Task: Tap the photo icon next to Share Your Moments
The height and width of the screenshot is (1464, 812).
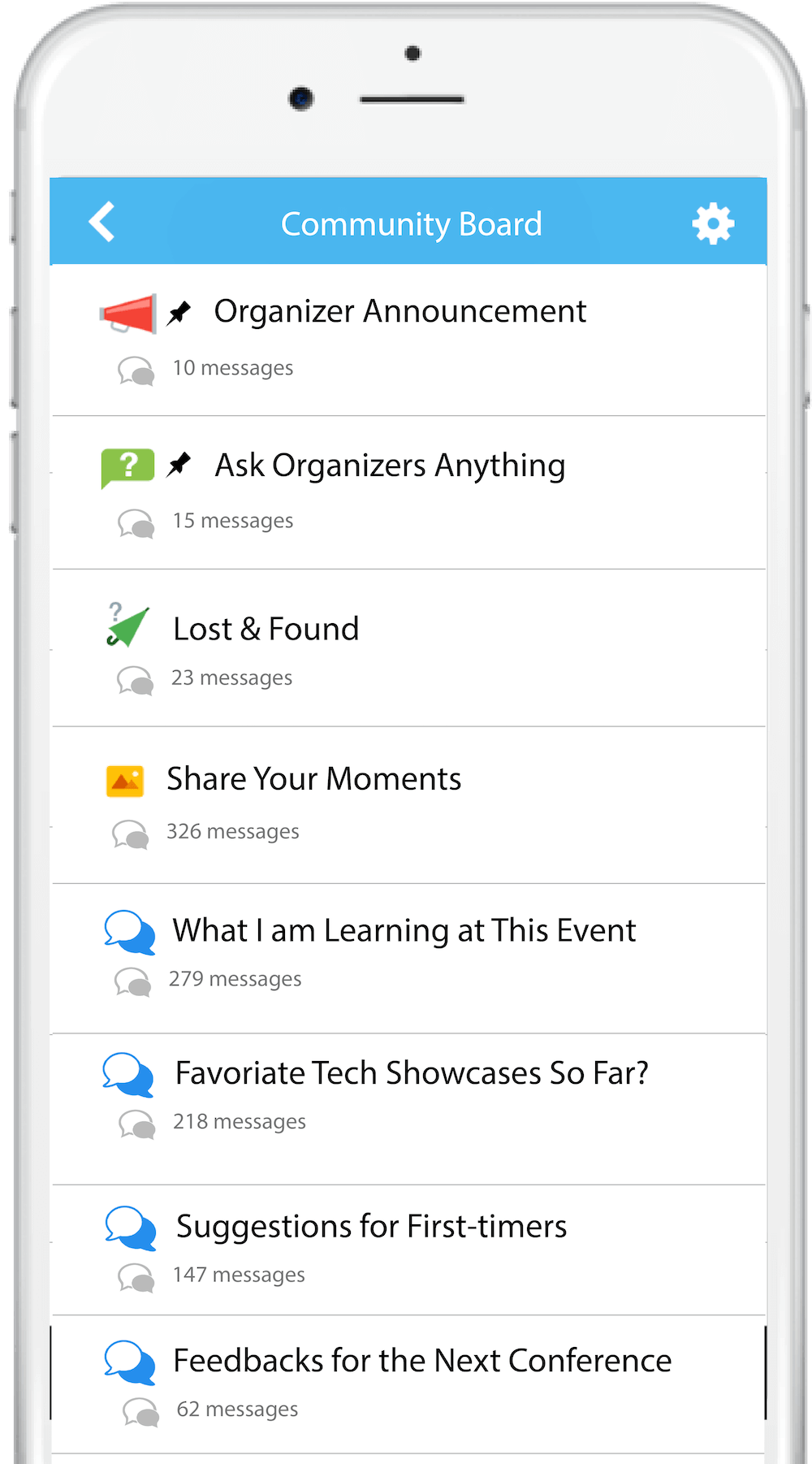Action: tap(124, 780)
